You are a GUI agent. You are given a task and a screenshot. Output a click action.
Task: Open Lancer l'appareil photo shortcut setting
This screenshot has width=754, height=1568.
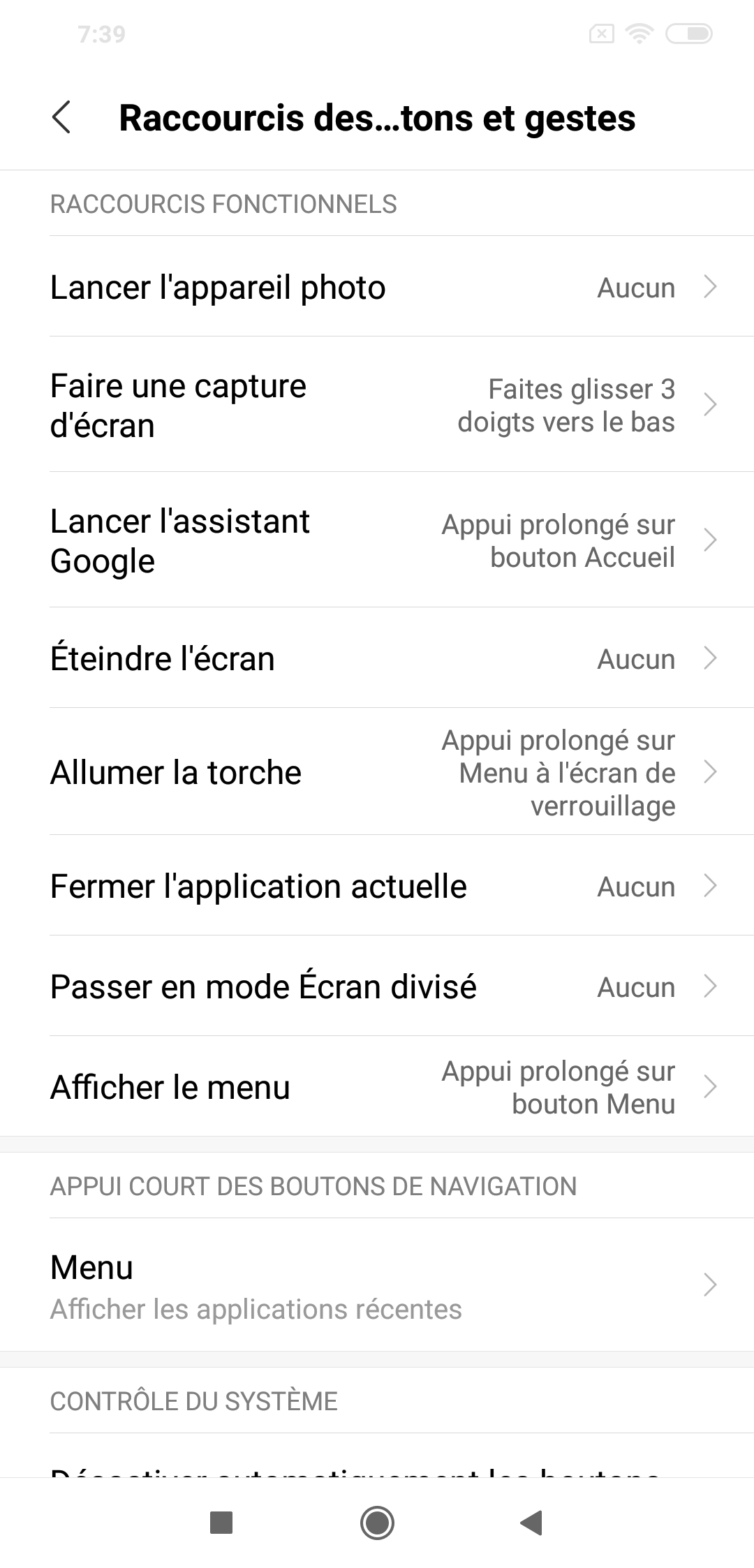click(377, 287)
